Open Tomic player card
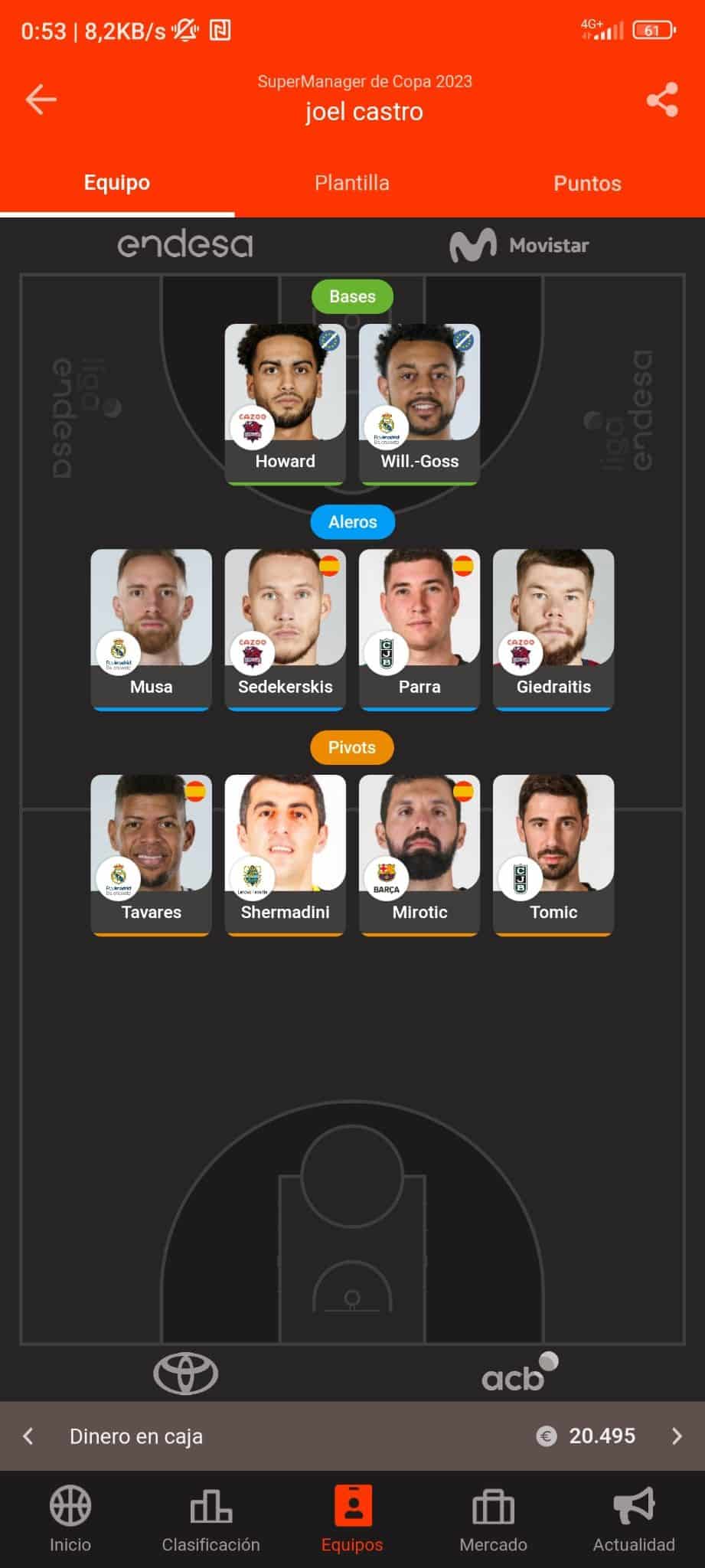The image size is (705, 1568). (x=553, y=854)
